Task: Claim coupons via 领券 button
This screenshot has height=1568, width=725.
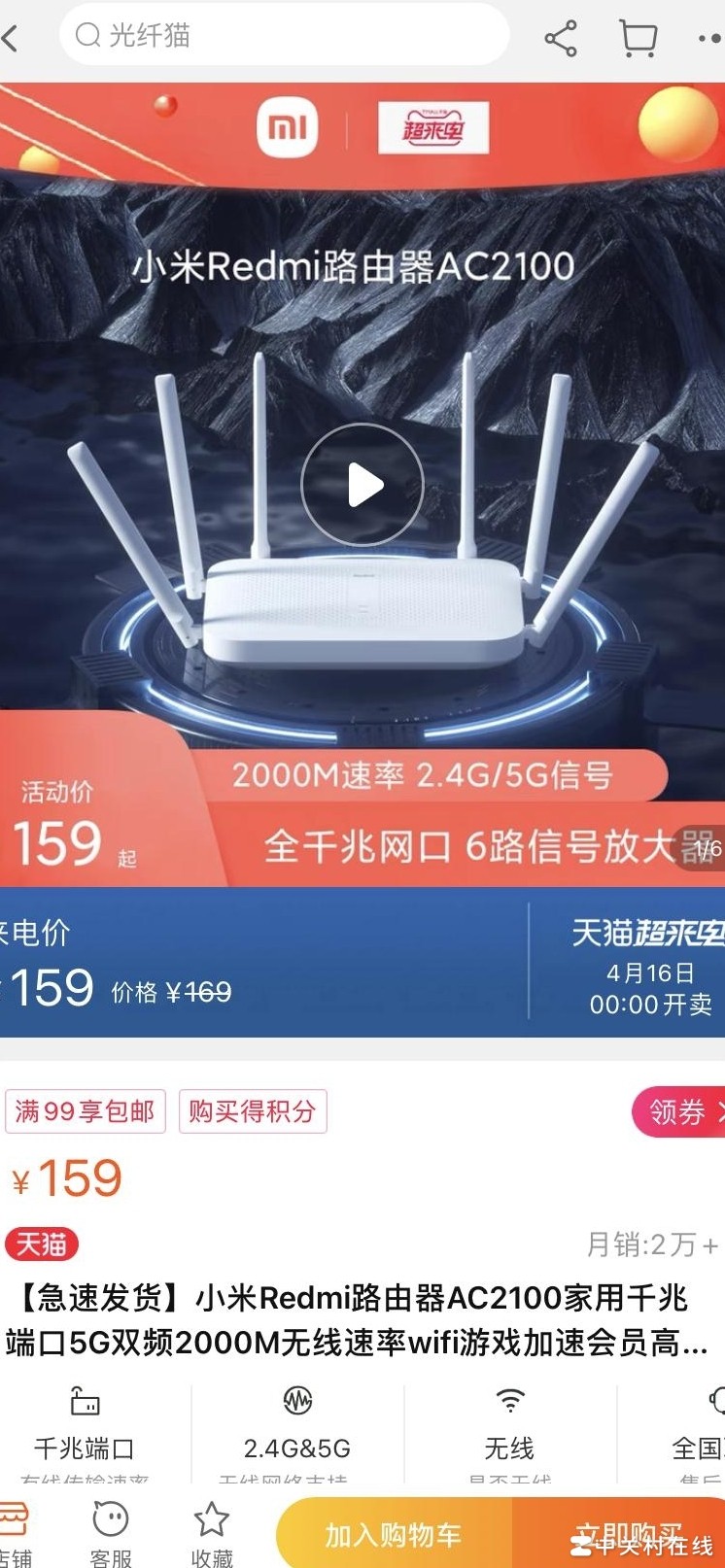Action: click(x=680, y=1111)
